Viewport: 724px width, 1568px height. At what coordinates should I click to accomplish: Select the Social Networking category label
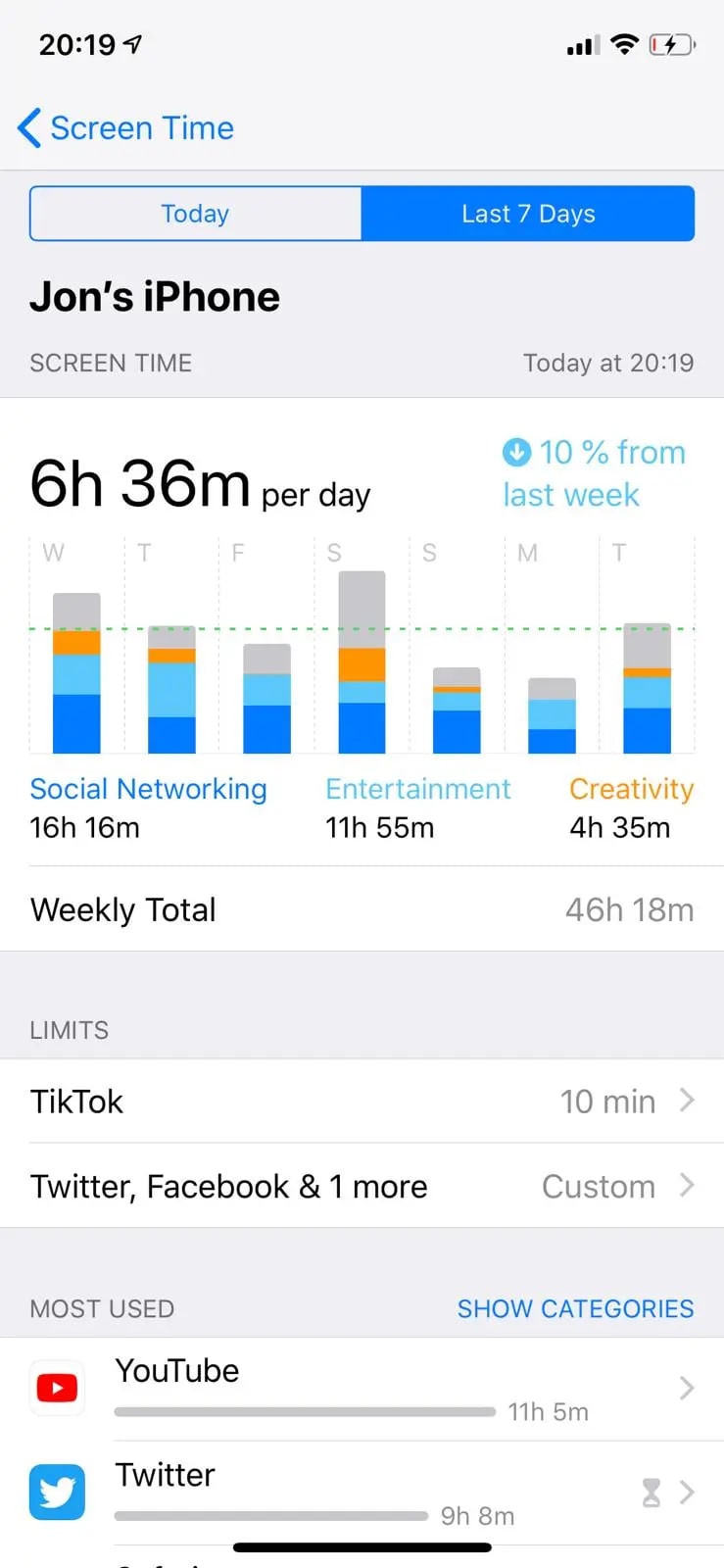coord(148,789)
